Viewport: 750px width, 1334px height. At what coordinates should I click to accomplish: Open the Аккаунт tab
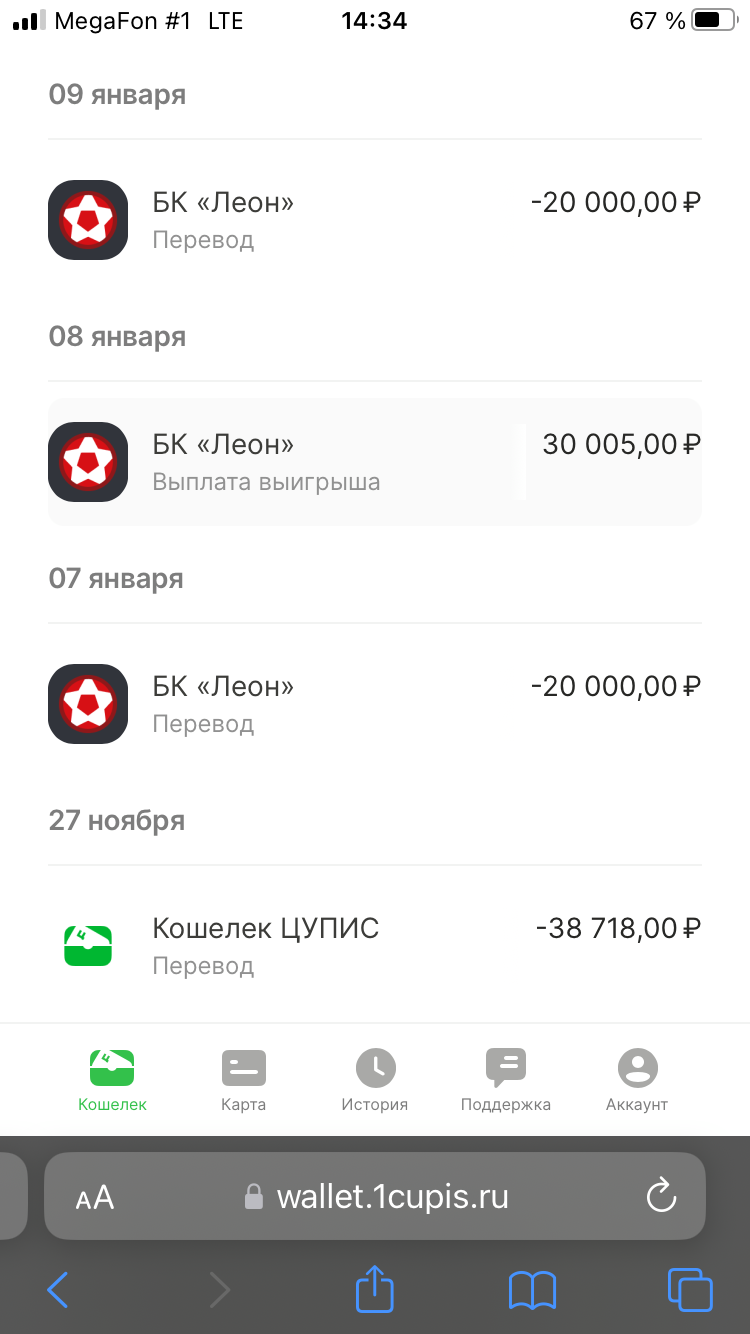pos(637,1080)
